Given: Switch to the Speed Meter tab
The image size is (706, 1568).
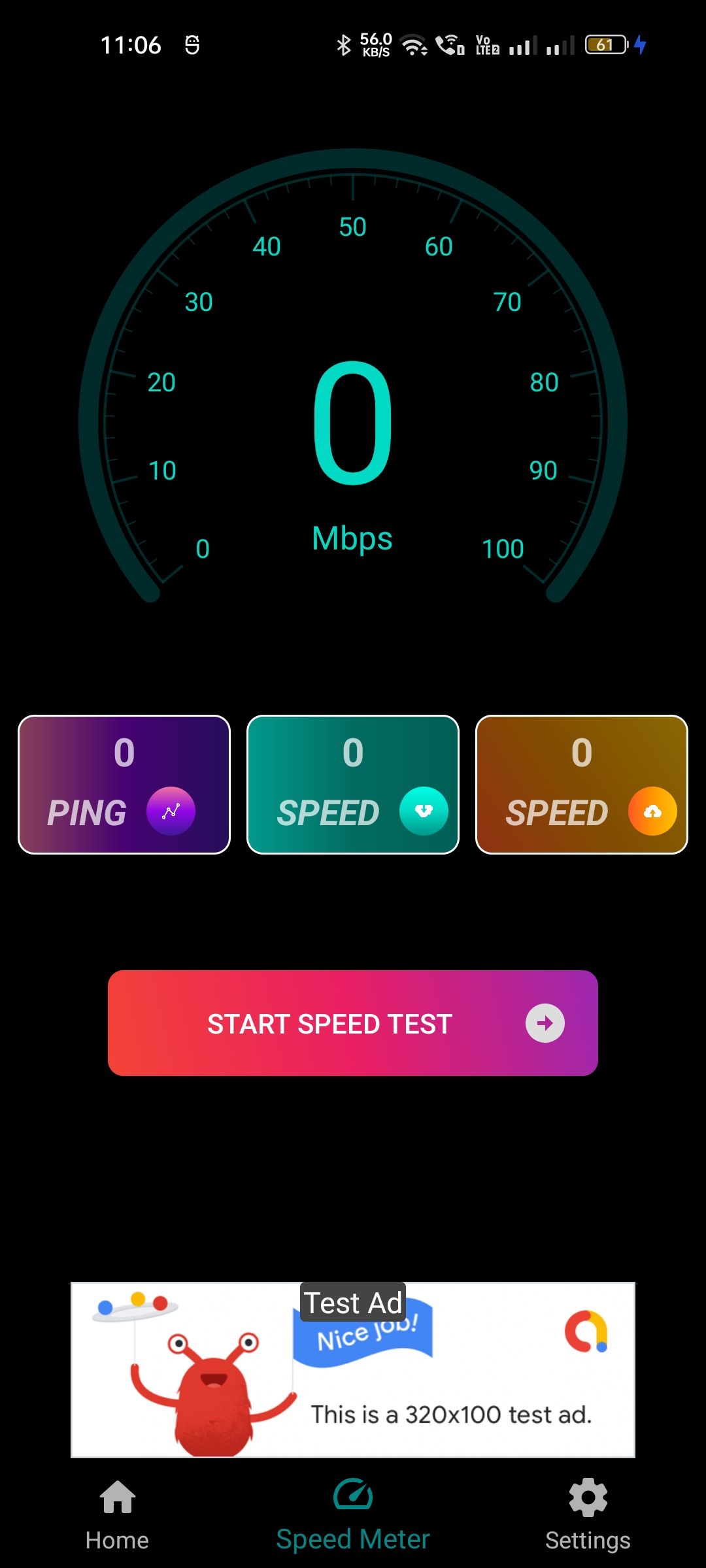Looking at the screenshot, I should pyautogui.click(x=353, y=1514).
